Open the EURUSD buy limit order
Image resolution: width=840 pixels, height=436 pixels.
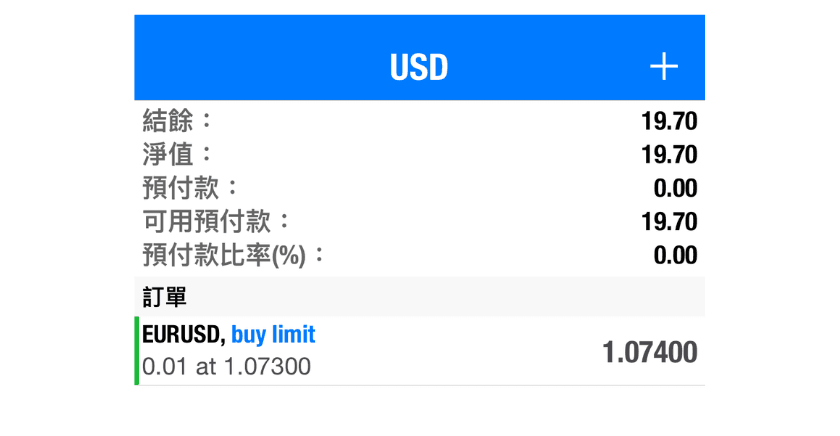click(419, 352)
